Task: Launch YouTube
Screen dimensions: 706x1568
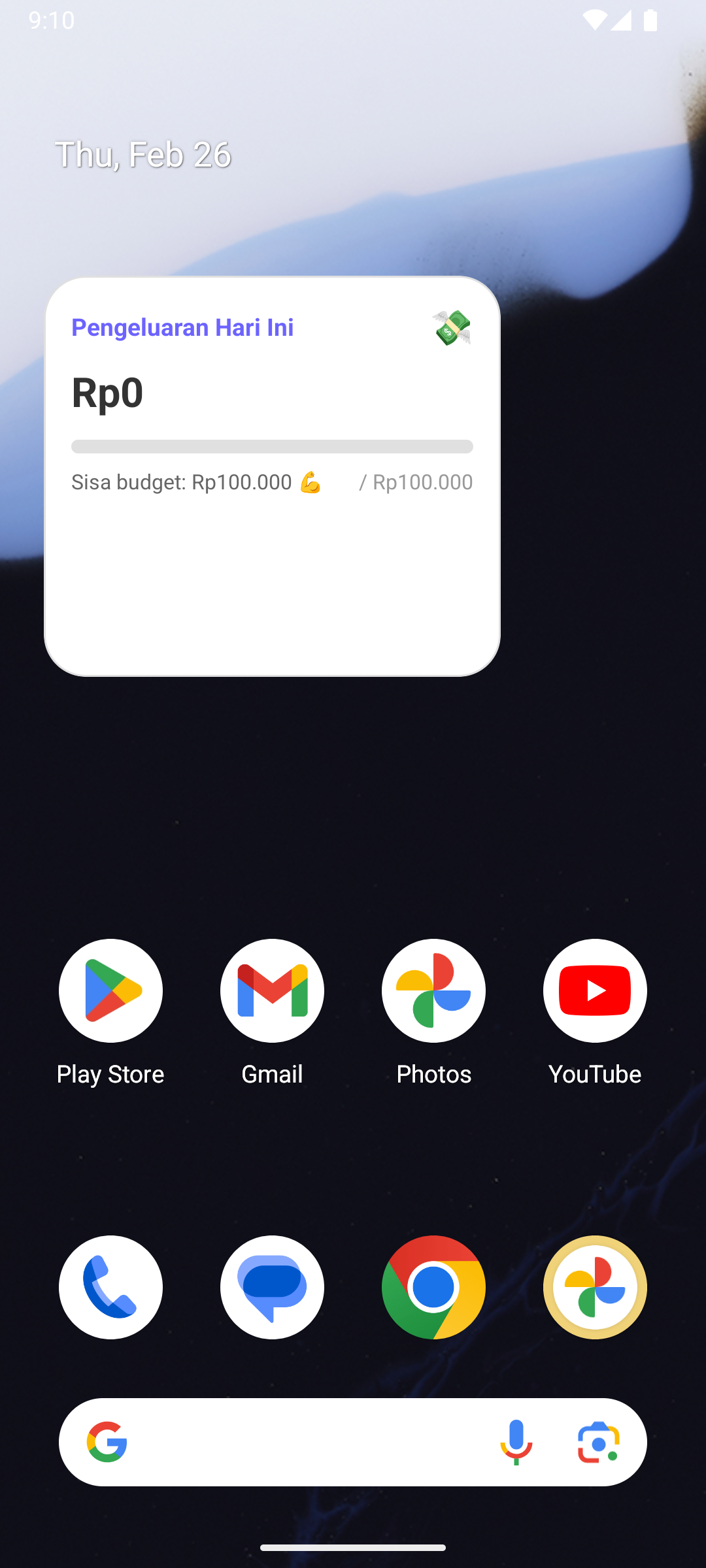Action: coord(595,990)
